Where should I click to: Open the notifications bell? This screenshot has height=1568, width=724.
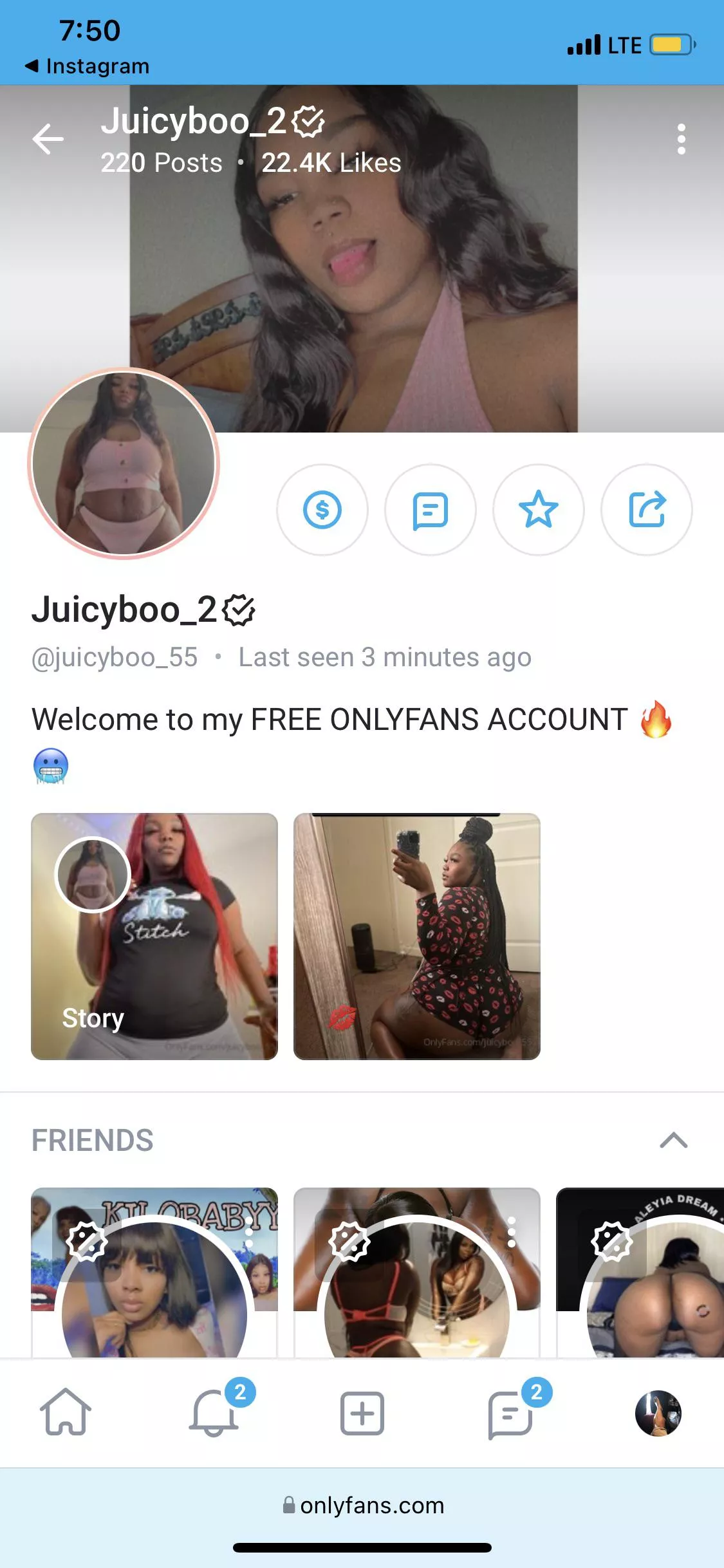click(x=214, y=1413)
